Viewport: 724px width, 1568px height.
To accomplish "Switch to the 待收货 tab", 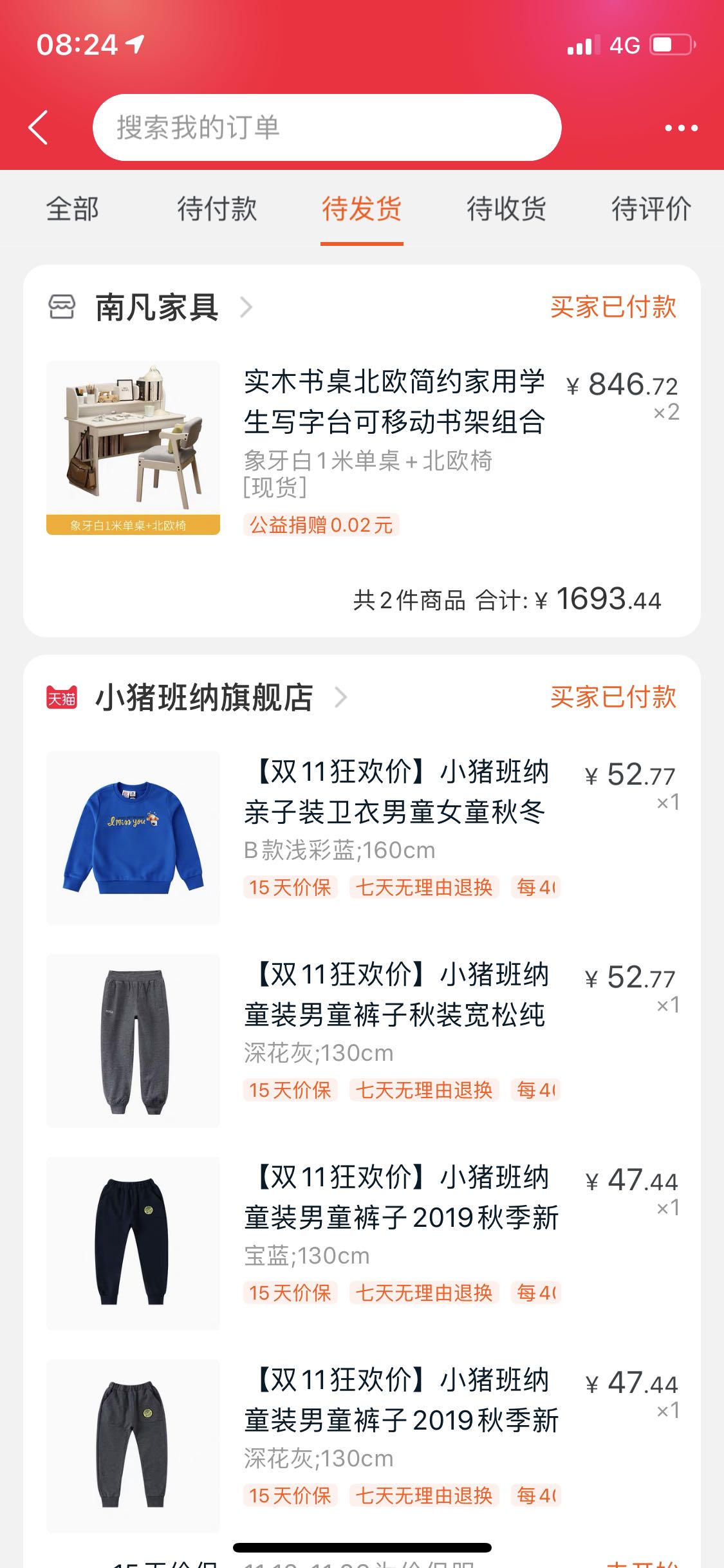I will [506, 209].
